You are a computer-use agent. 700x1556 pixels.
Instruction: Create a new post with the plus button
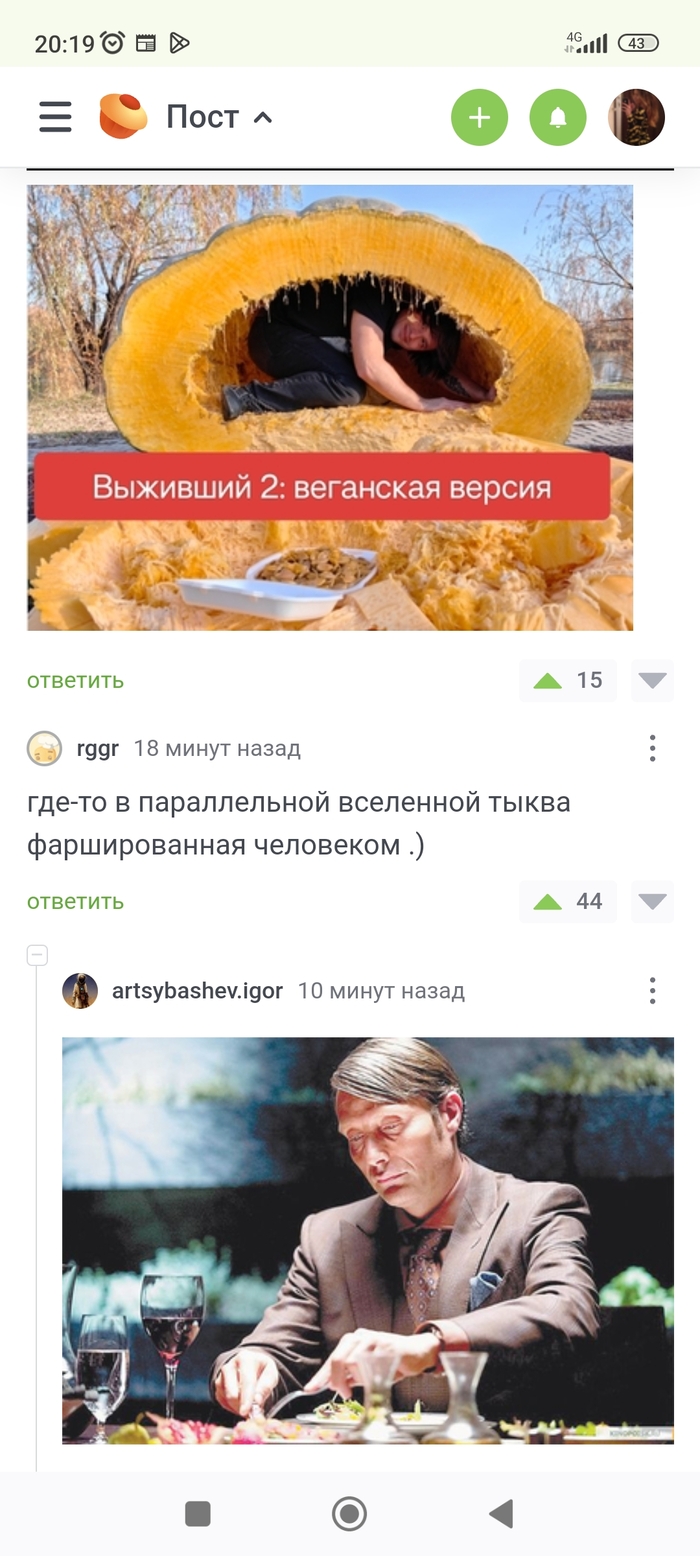coord(479,117)
